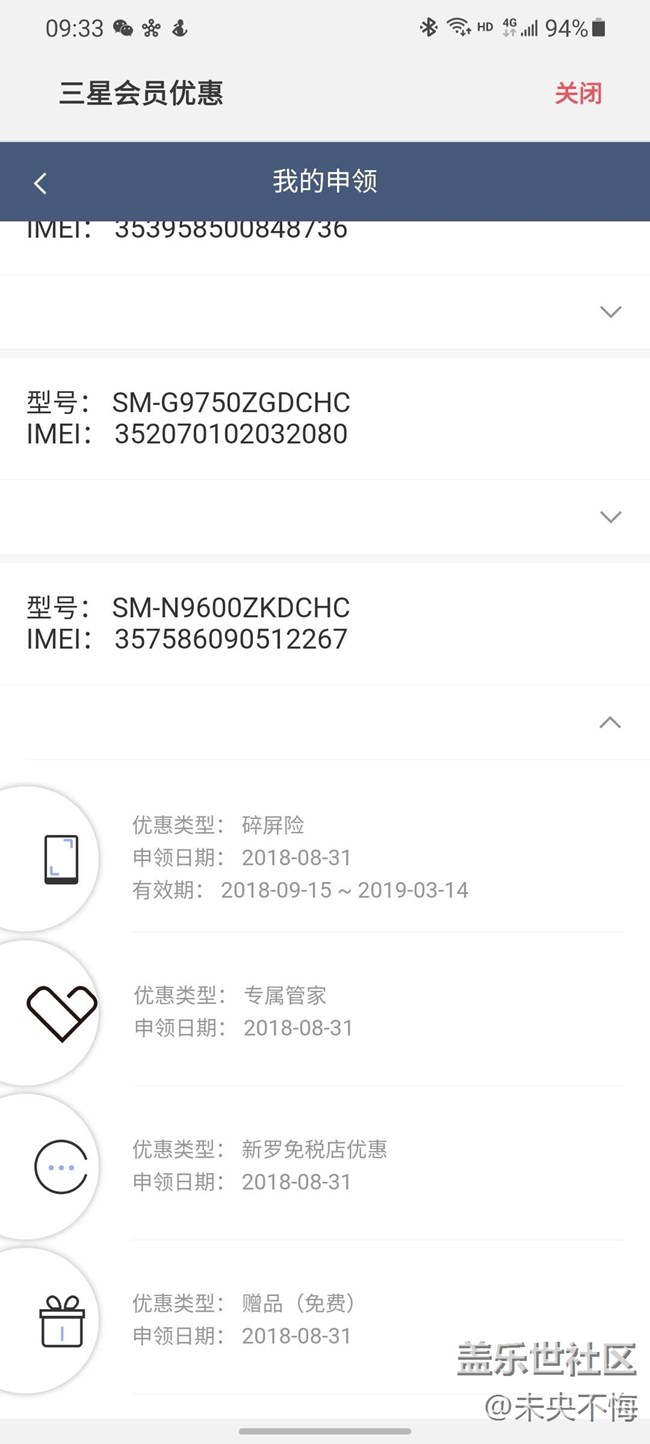
Task: Expand benefits for SM-G9750ZGDCHC
Action: coord(610,517)
